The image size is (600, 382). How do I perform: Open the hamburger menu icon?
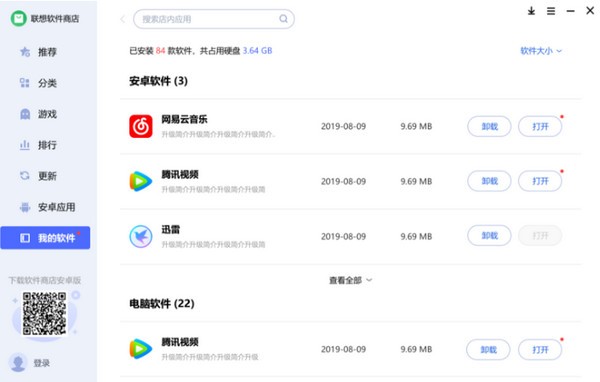pos(551,11)
